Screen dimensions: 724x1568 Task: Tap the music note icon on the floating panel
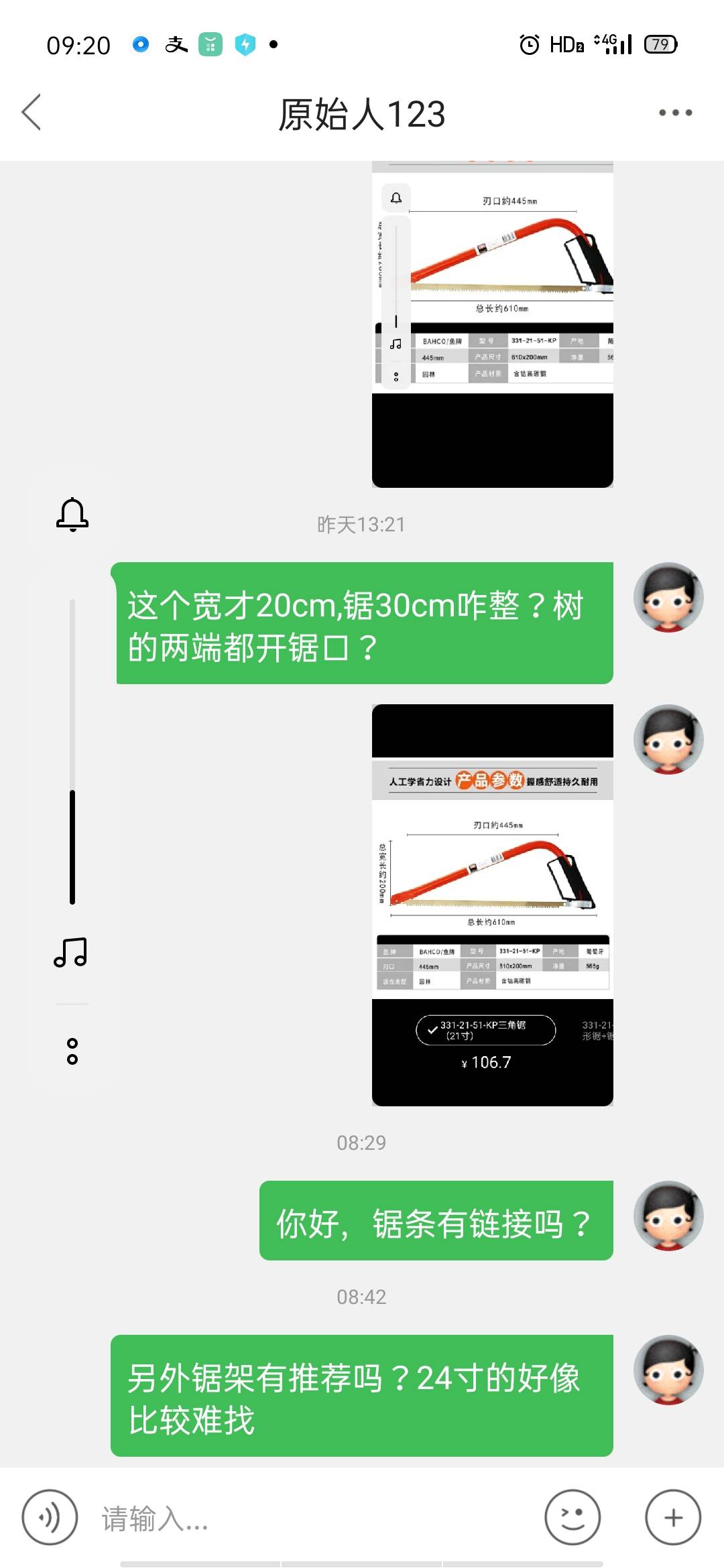tap(71, 952)
